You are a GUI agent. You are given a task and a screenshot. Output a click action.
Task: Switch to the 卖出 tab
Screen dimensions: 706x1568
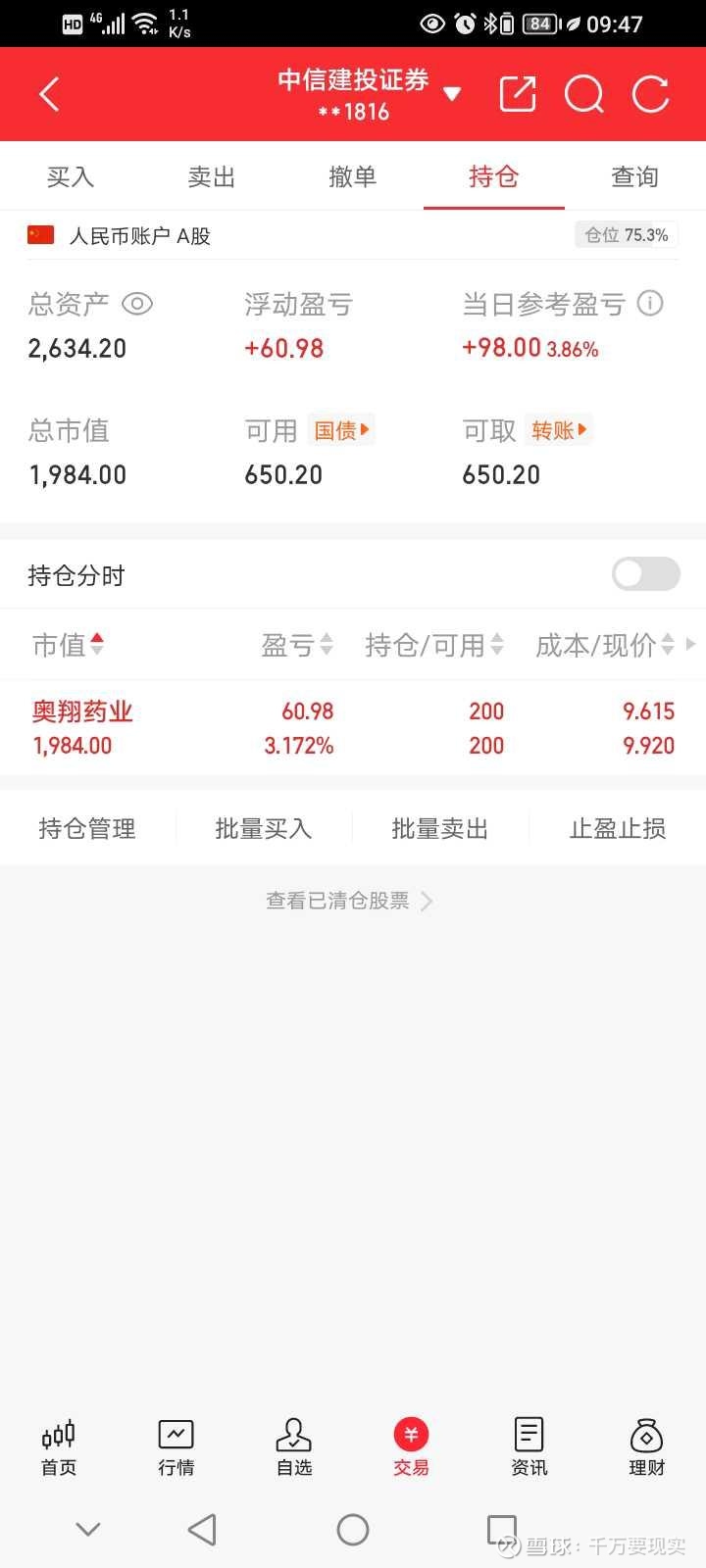click(x=212, y=177)
